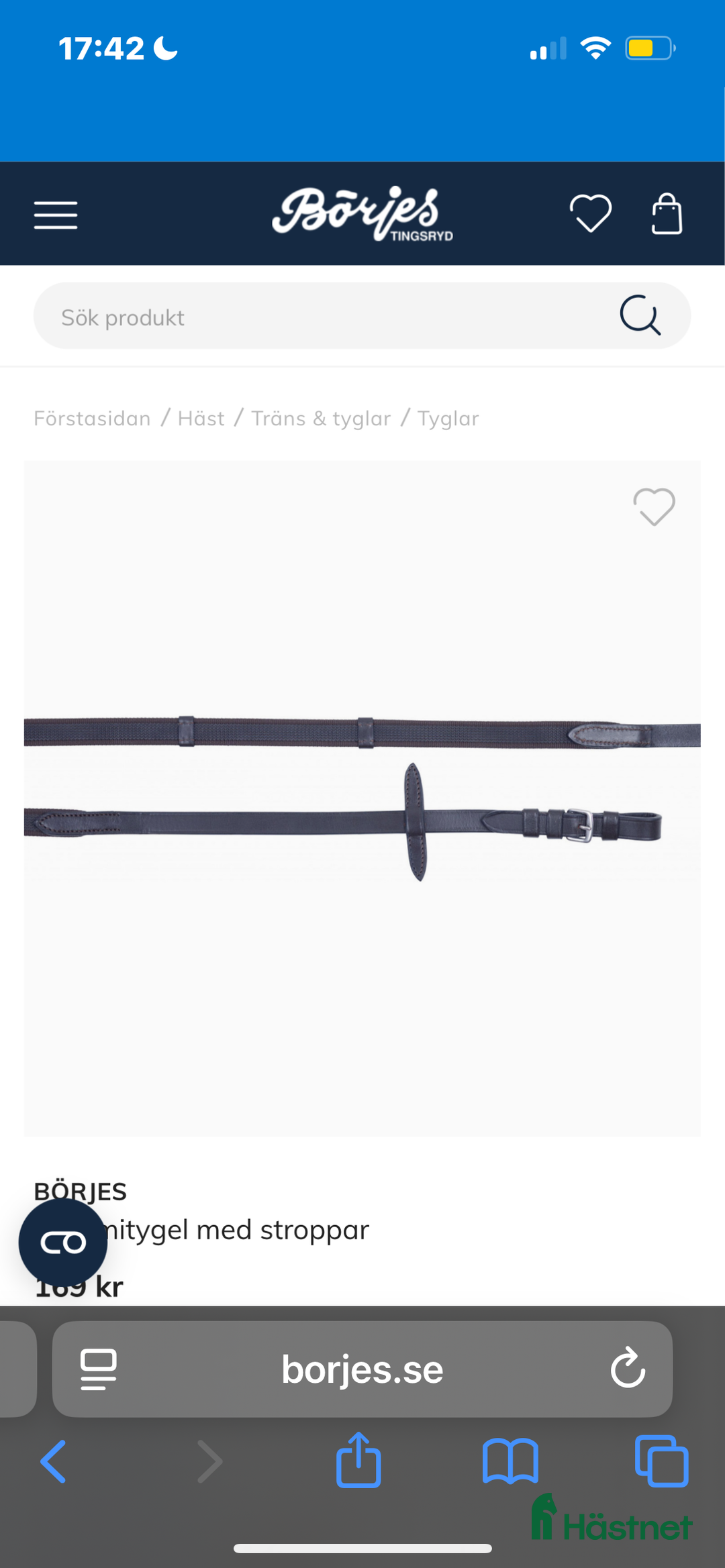
Task: Open the wishlist heart in header
Action: pyautogui.click(x=590, y=214)
